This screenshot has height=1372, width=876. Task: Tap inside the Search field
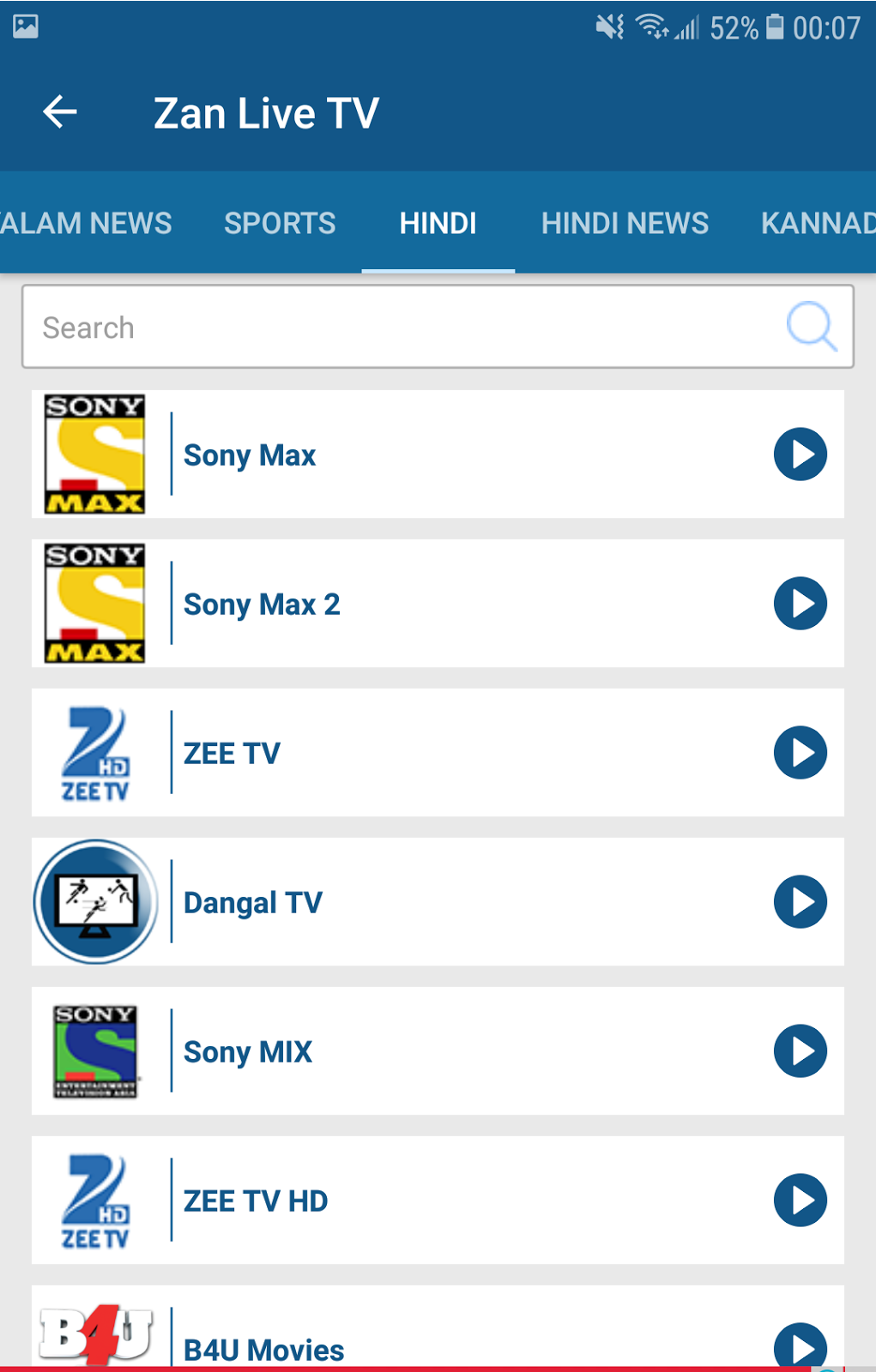click(x=343, y=327)
